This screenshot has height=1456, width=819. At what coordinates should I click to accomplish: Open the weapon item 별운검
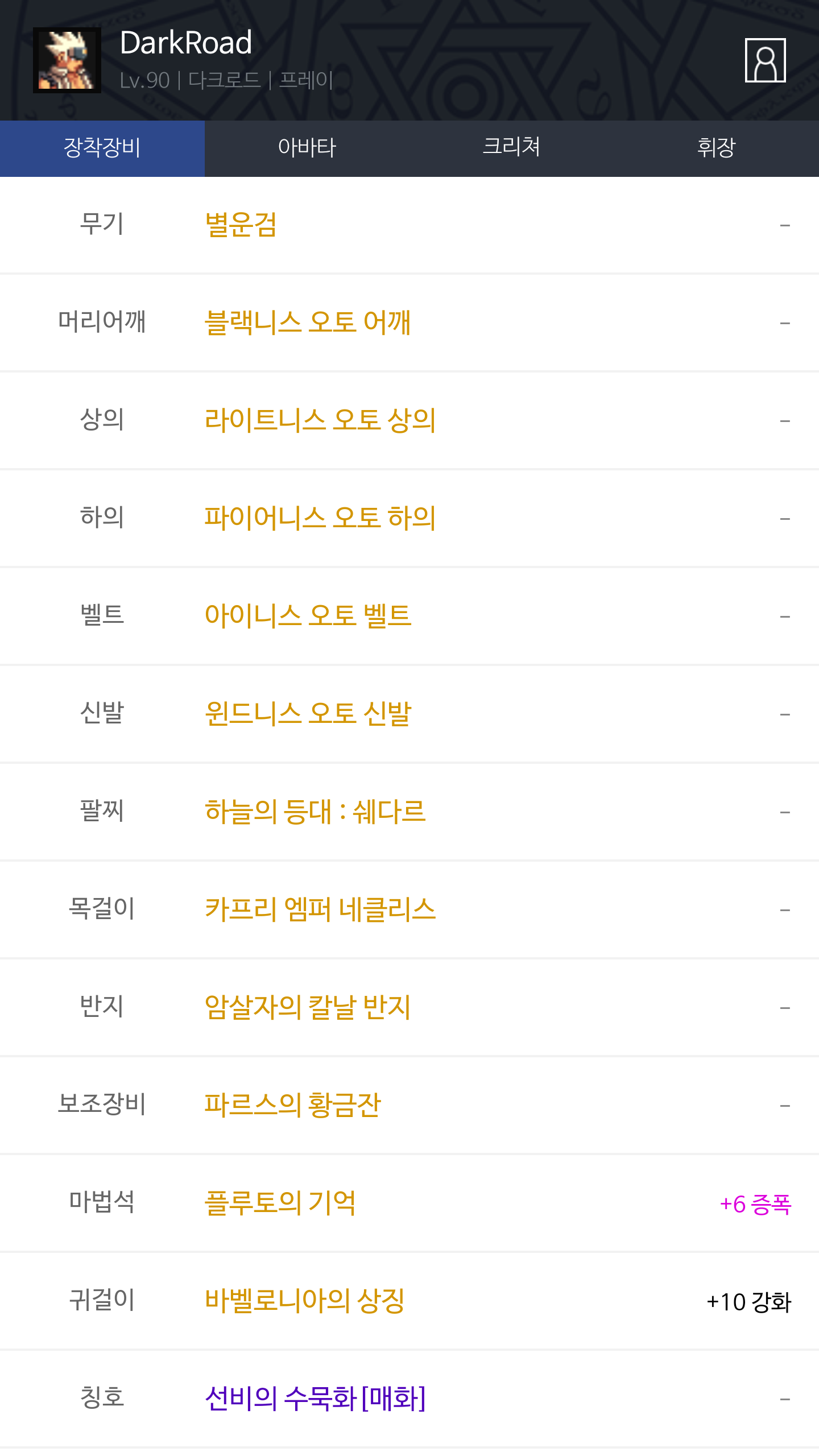pyautogui.click(x=241, y=225)
